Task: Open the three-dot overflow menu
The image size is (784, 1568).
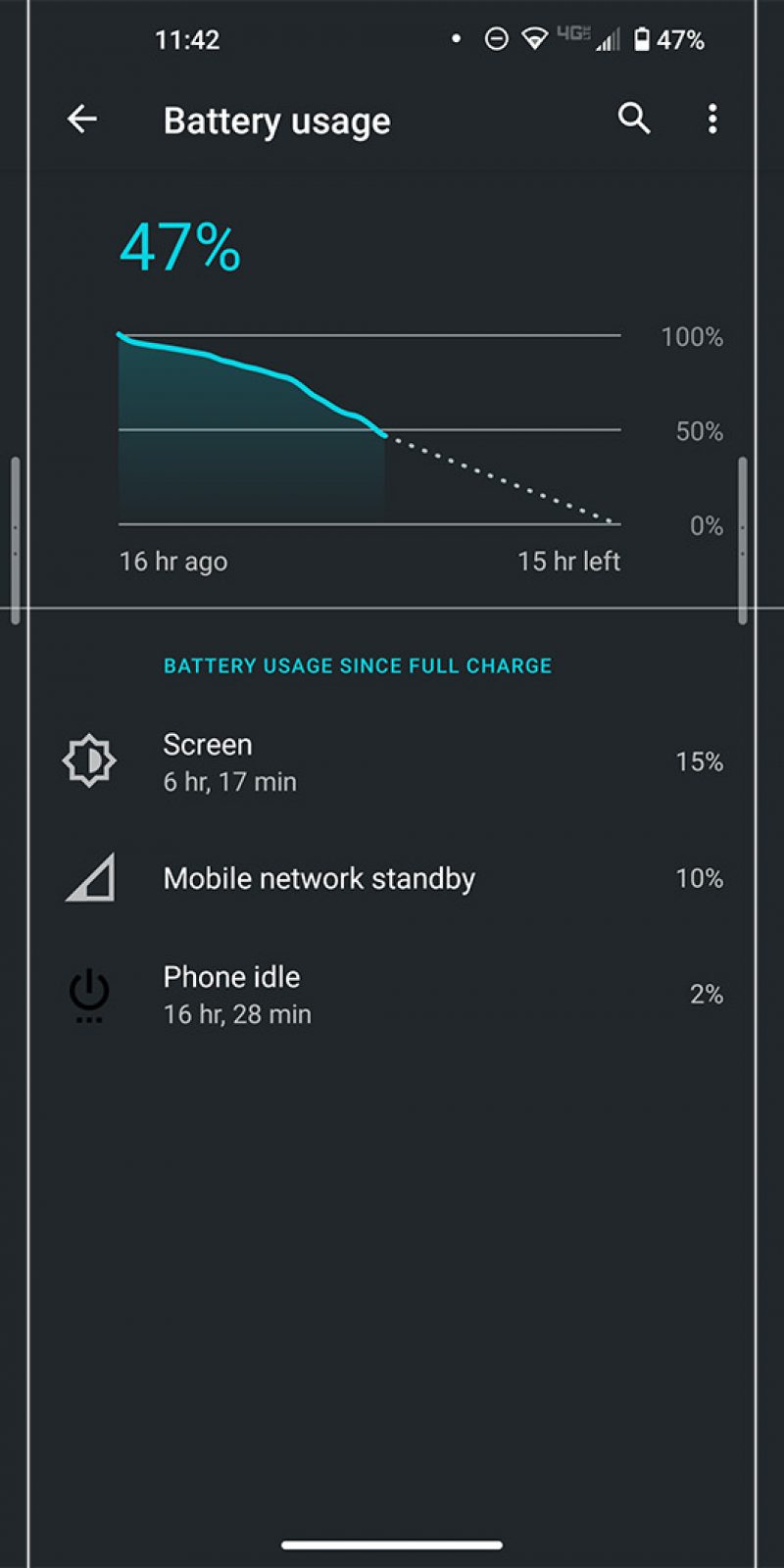Action: pos(712,119)
